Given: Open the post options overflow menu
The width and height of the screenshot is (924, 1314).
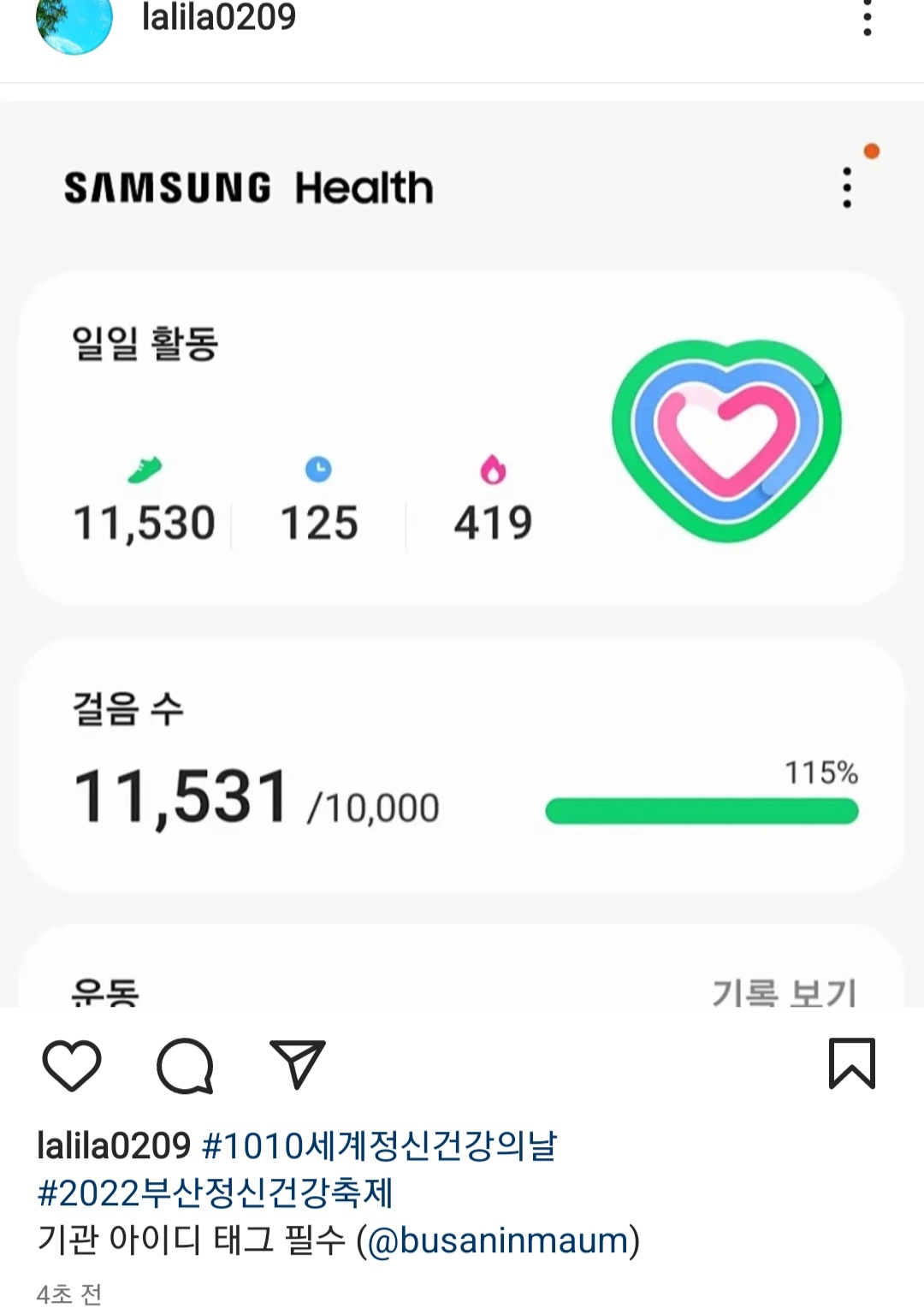Looking at the screenshot, I should pyautogui.click(x=867, y=17).
